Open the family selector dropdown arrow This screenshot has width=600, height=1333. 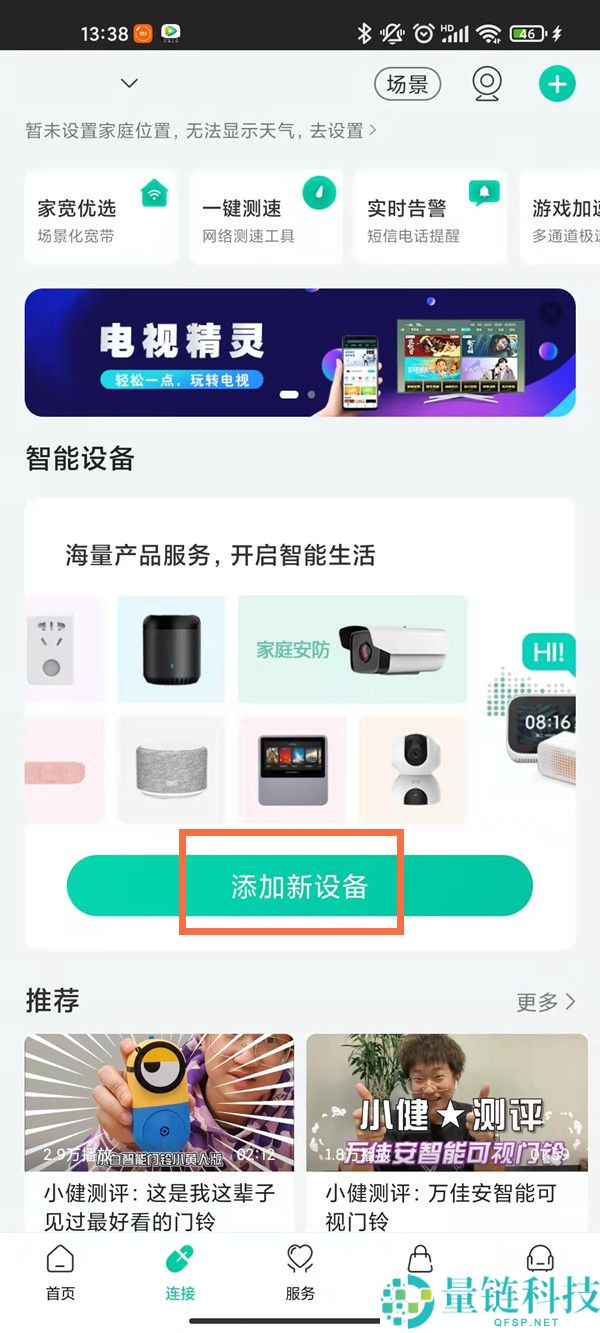pos(129,83)
